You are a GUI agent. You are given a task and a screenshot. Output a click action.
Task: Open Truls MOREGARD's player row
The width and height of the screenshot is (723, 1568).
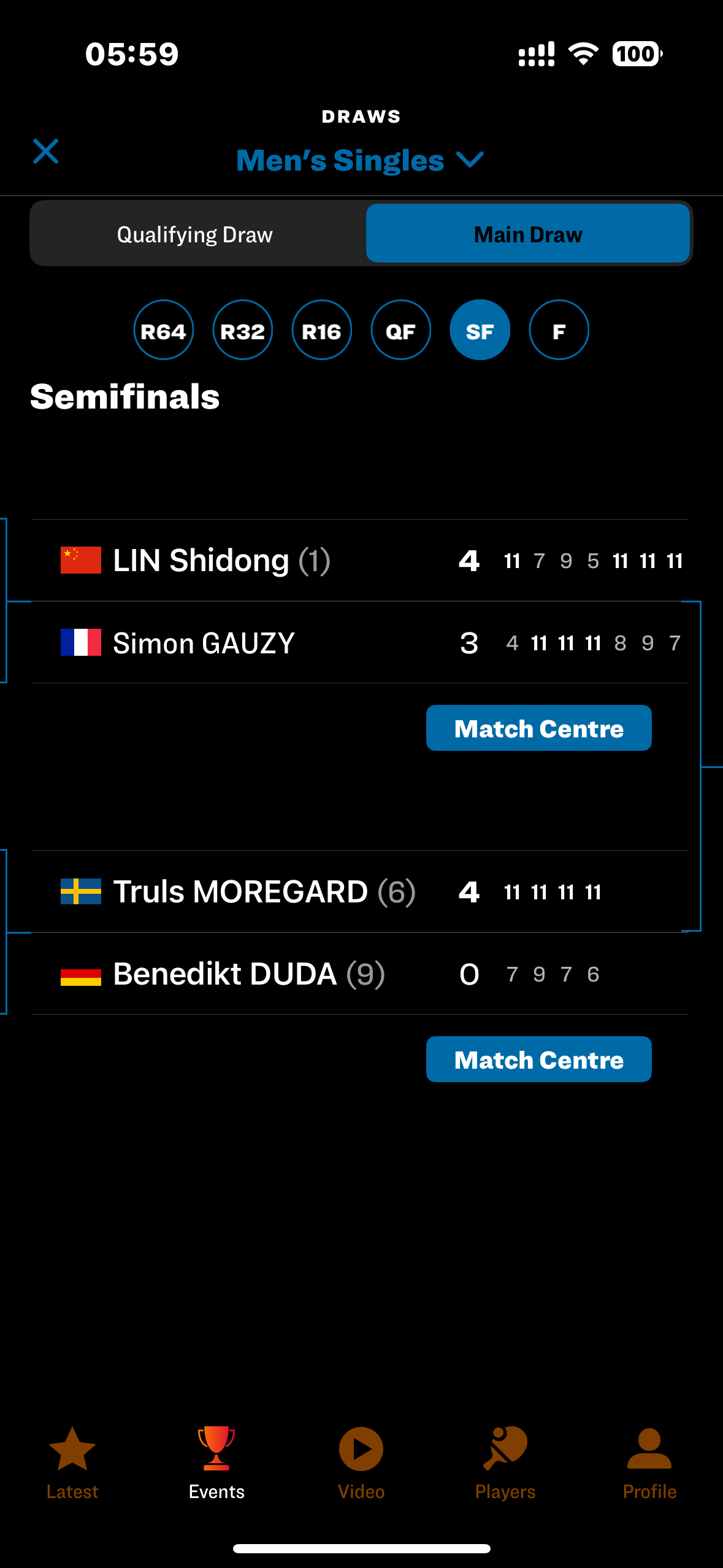point(360,892)
